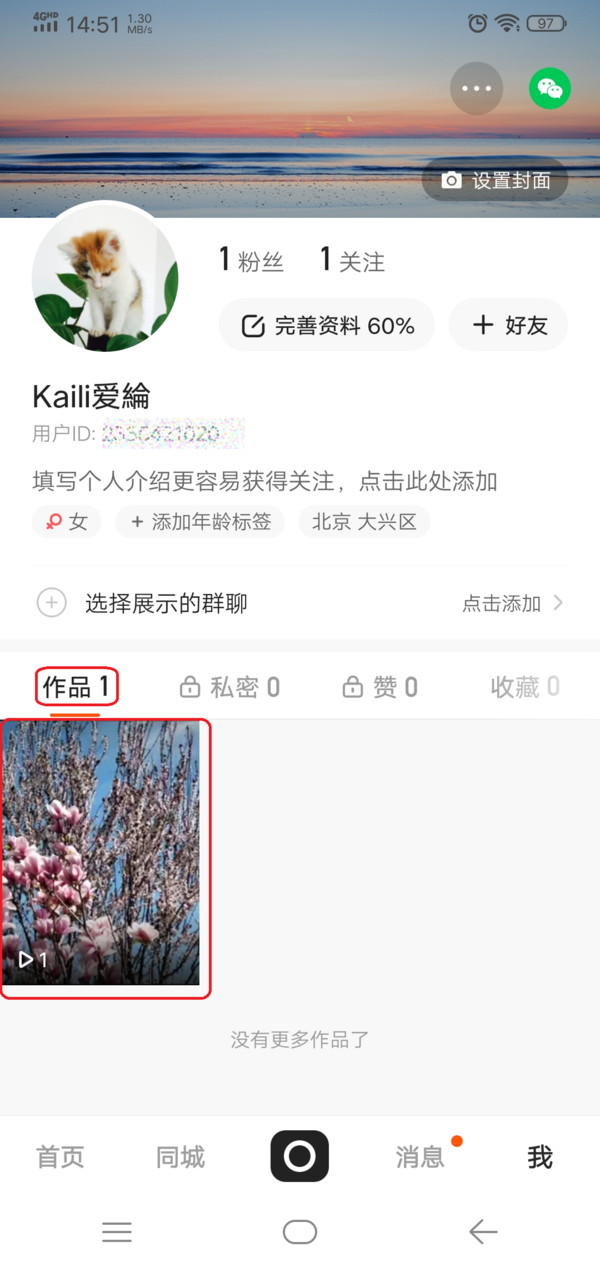View the 粉丝 followers list
The width and height of the screenshot is (600, 1267).
(251, 261)
